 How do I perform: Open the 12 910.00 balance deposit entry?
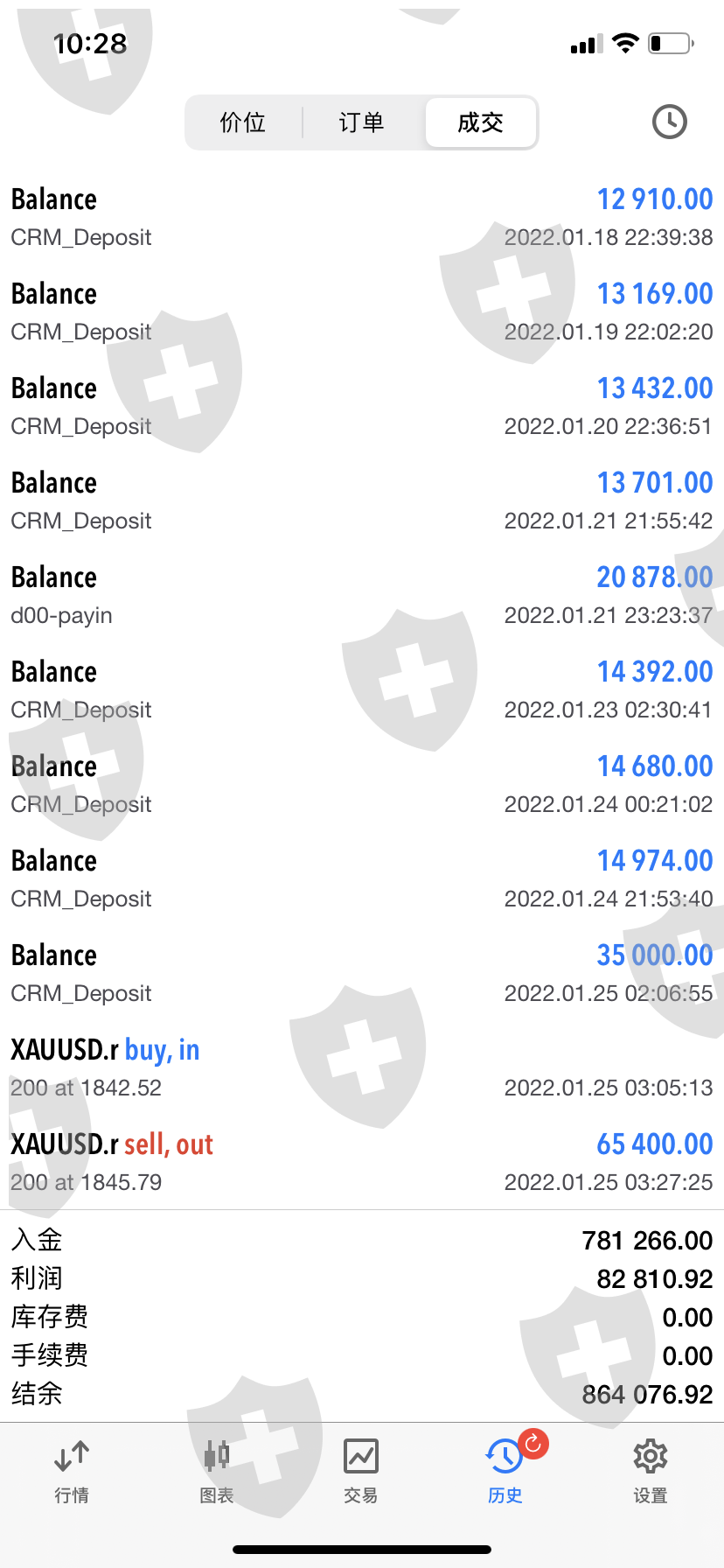tap(362, 217)
